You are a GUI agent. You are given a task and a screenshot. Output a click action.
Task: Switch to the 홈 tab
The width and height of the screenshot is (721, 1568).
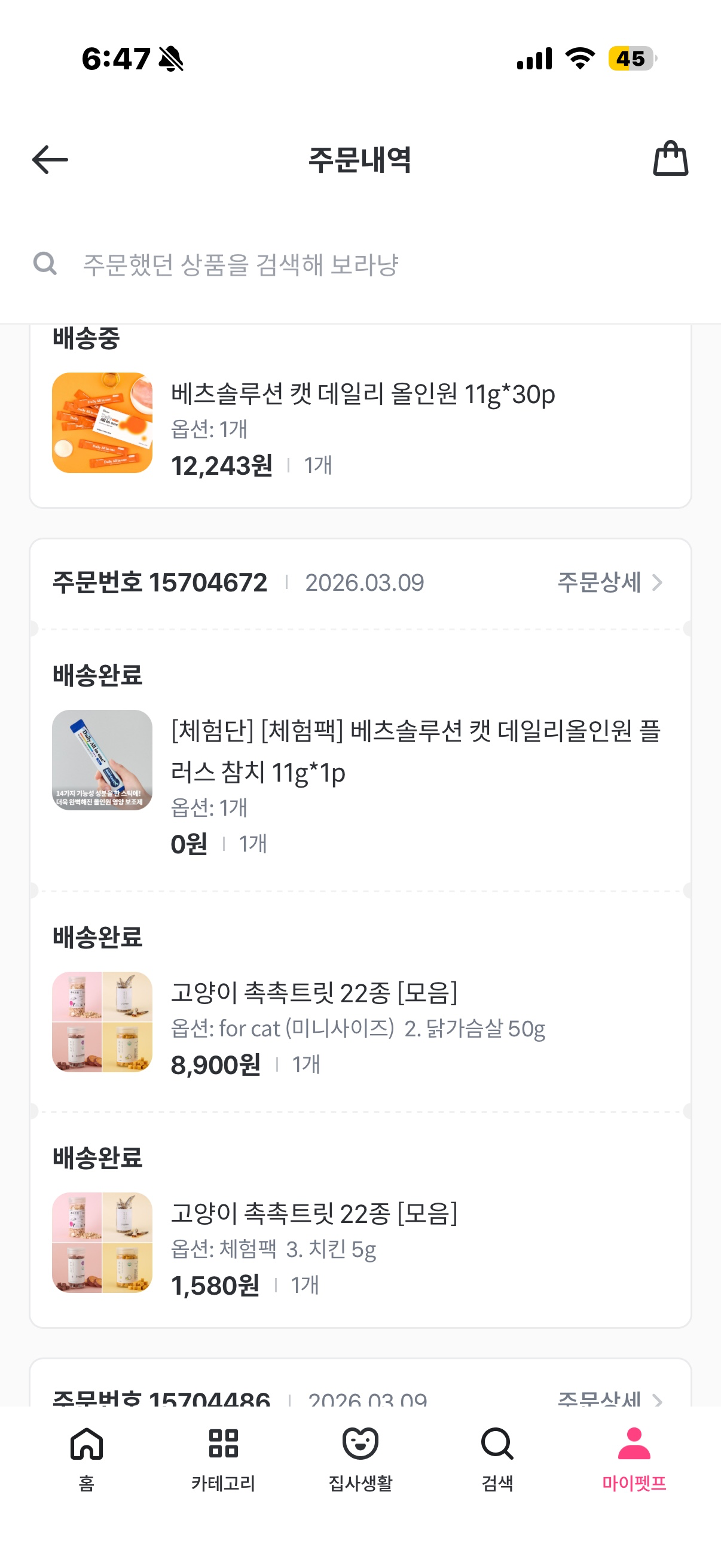tap(87, 1457)
